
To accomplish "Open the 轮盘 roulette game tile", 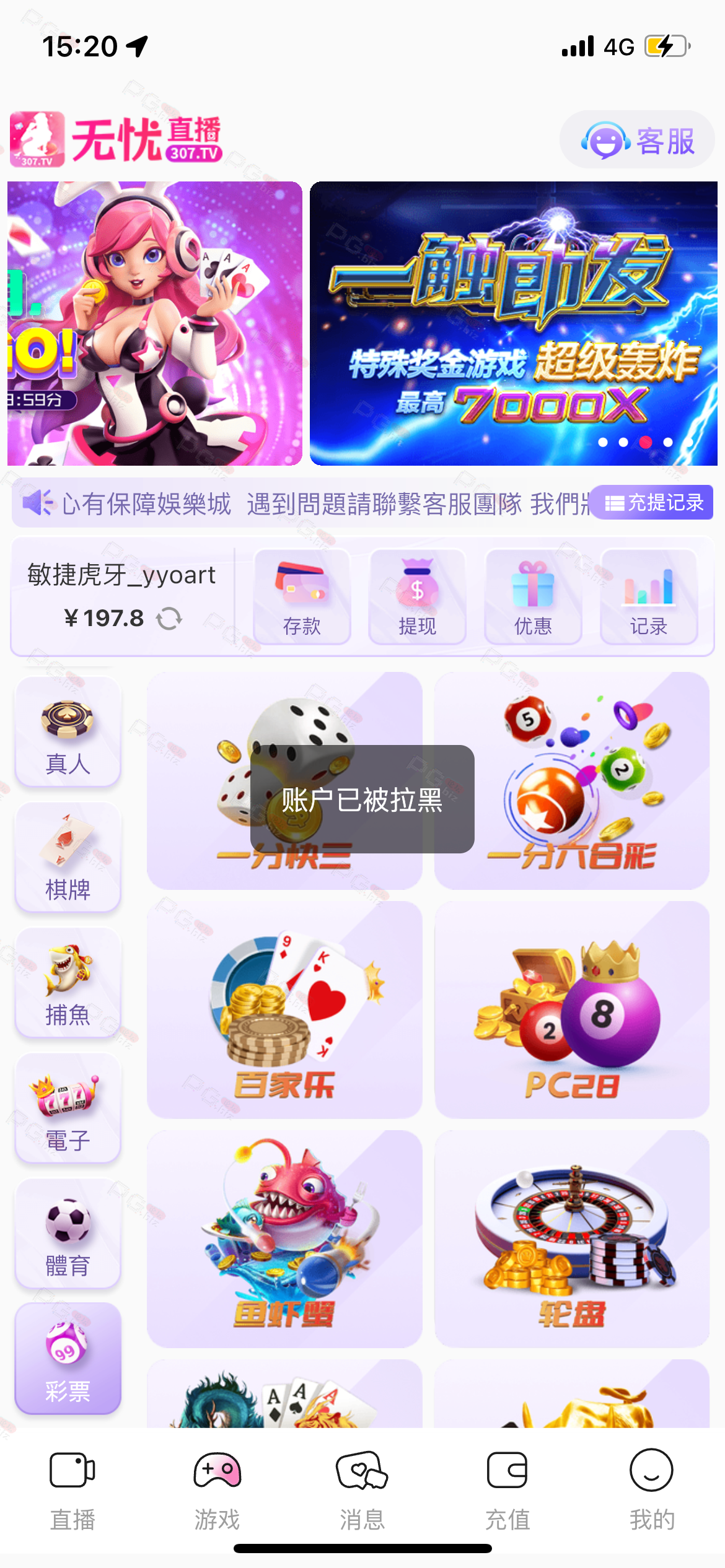I will [x=571, y=1239].
